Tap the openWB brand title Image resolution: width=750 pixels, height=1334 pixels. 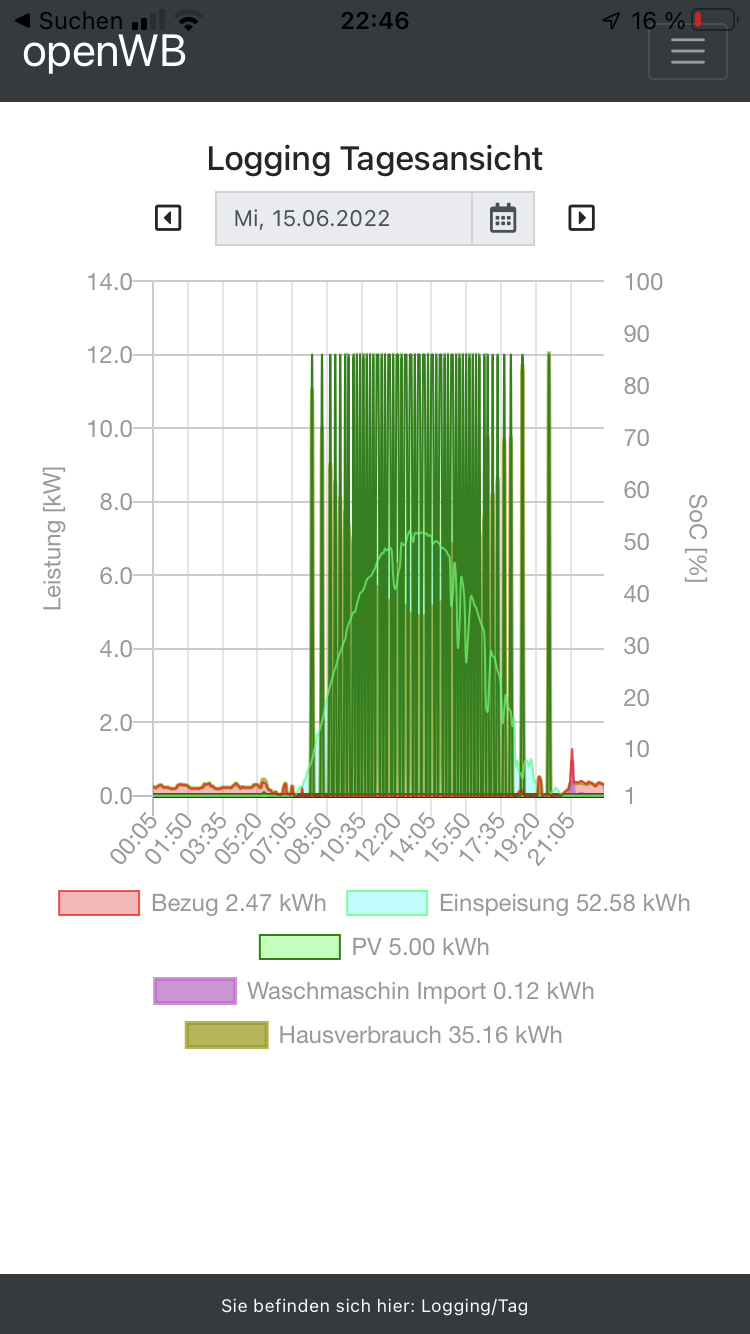[x=105, y=54]
